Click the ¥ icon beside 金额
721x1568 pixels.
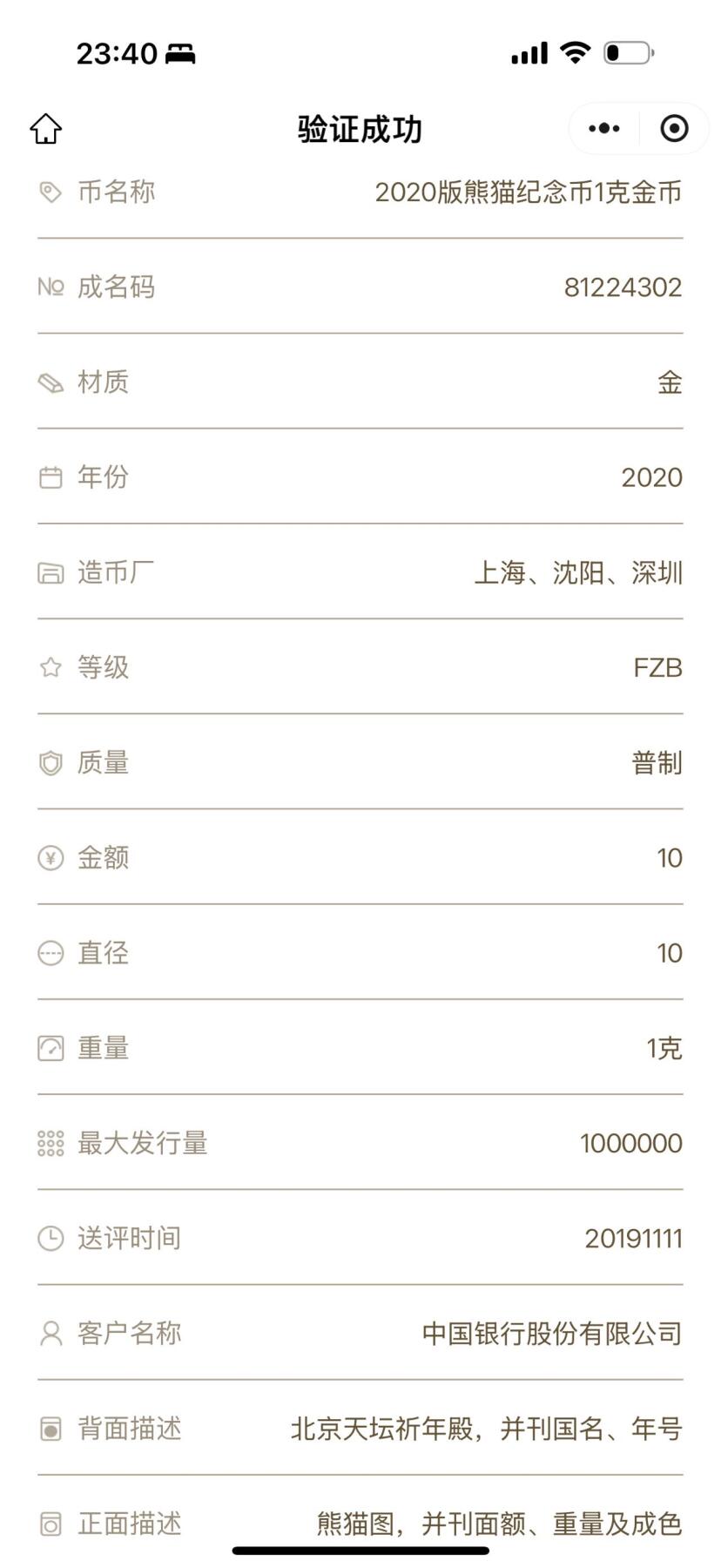[50, 857]
